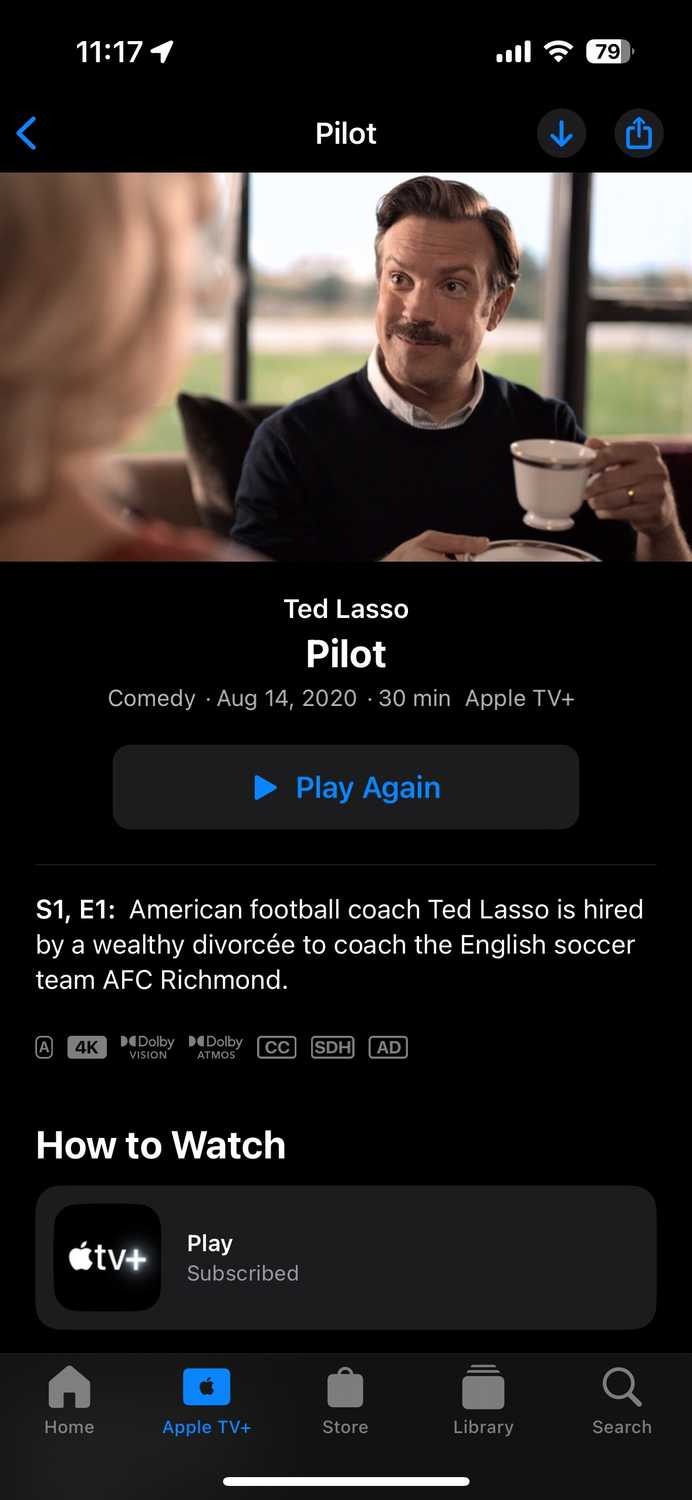
Task: Select the Apple TV+ tab
Action: (207, 1401)
